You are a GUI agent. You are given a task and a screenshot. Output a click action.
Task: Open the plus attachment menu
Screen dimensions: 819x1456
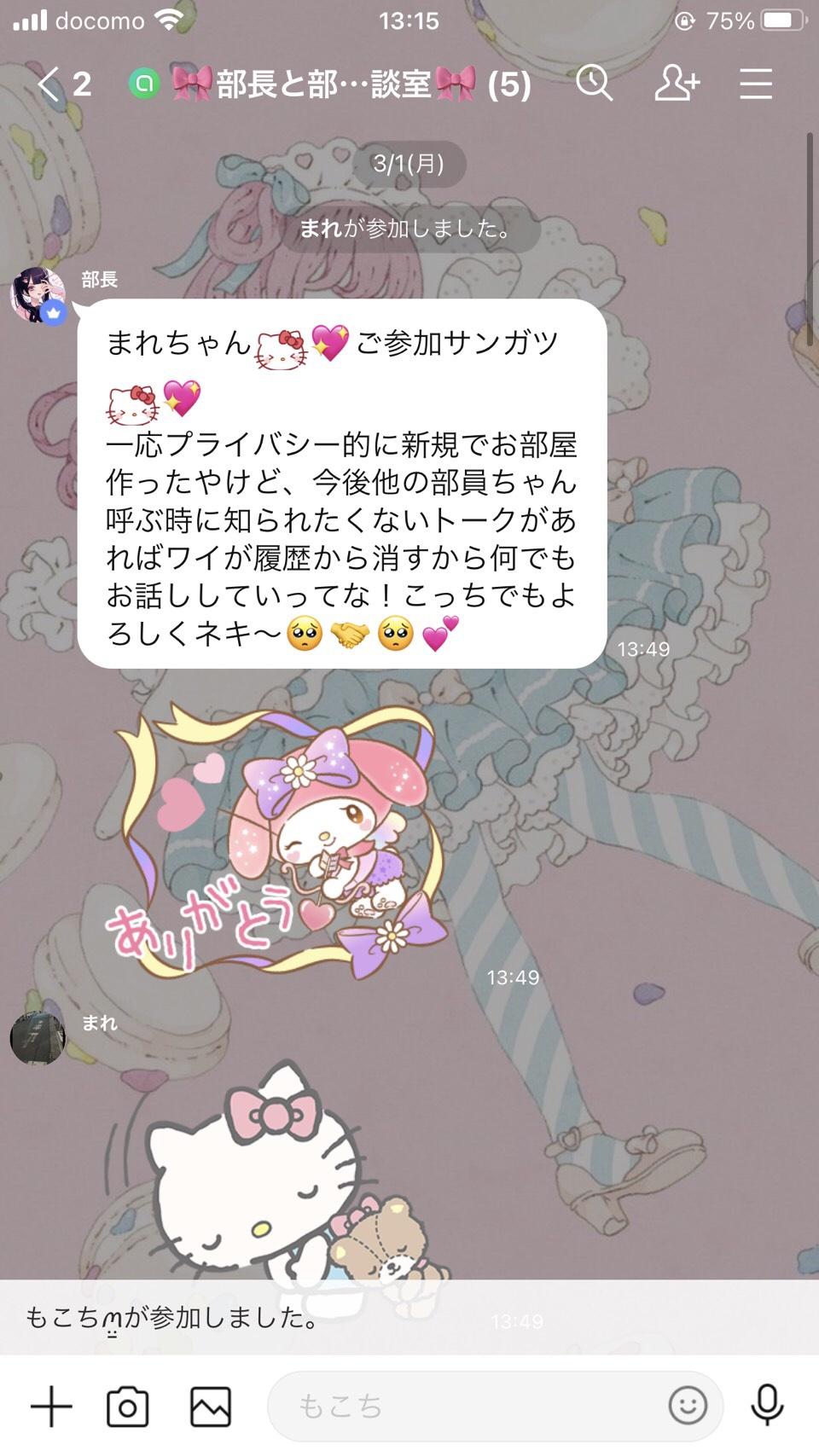click(x=52, y=1407)
